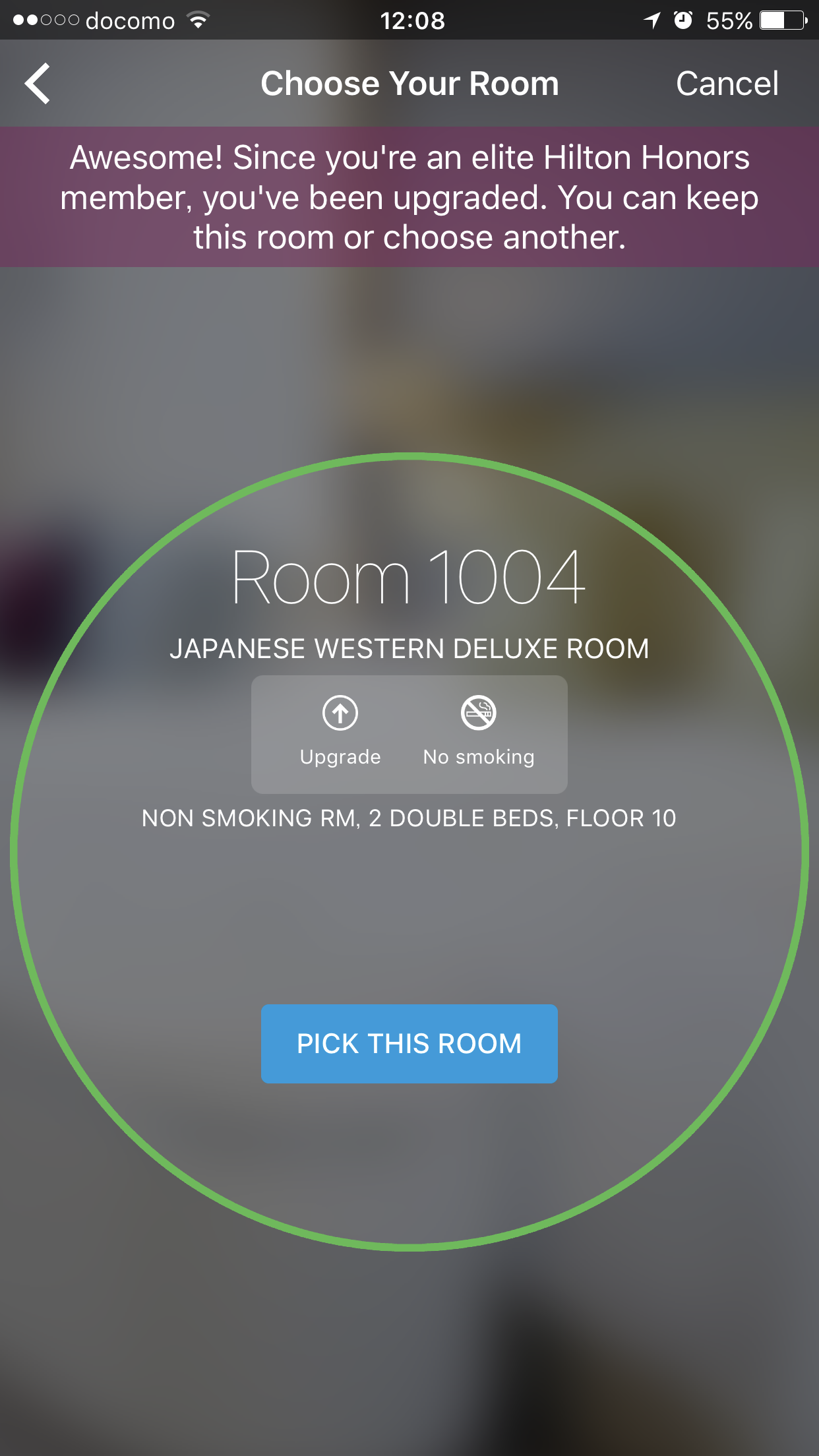
Task: Pick this room 1004
Action: 409,1044
